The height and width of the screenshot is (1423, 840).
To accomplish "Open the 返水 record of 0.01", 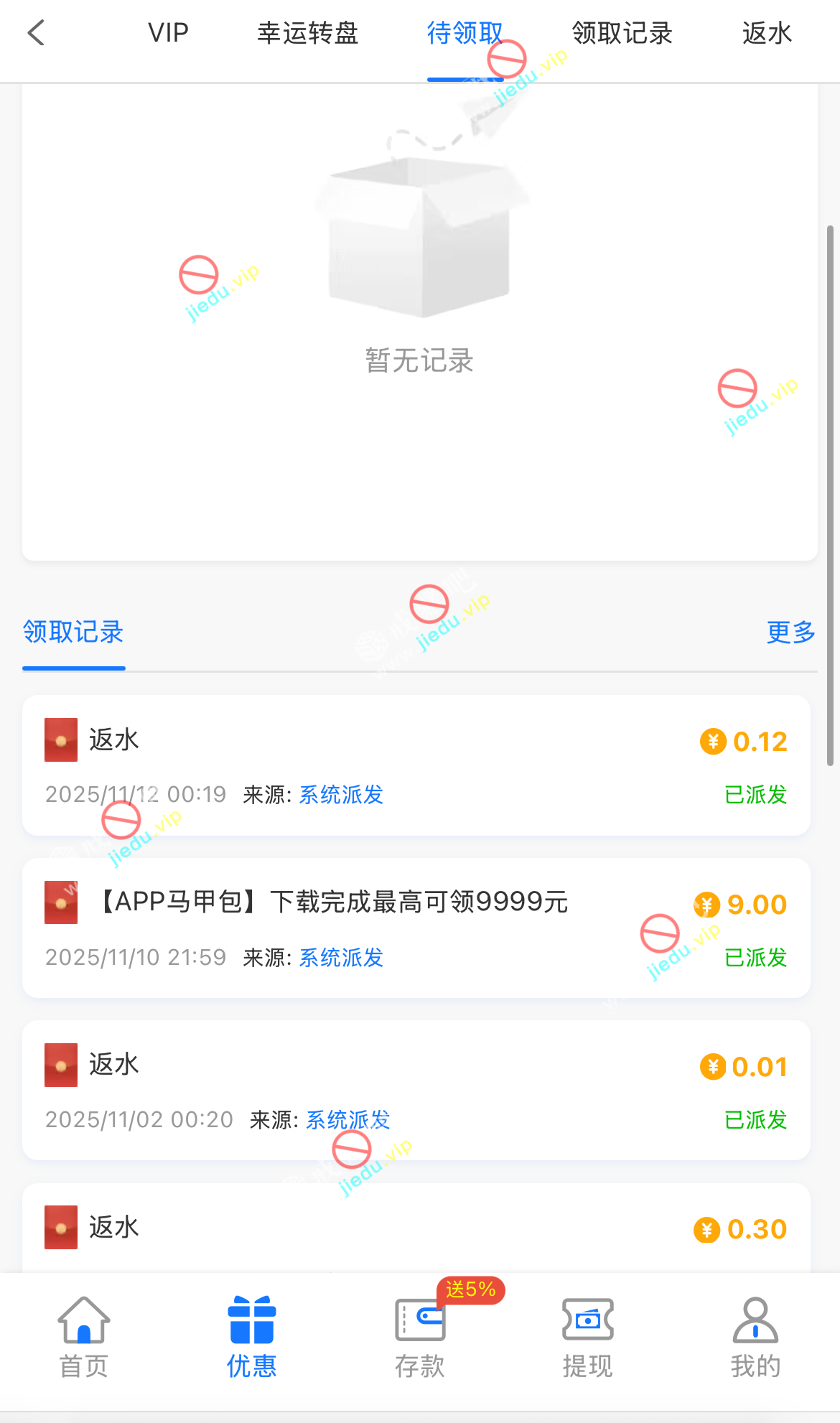I will [416, 1090].
